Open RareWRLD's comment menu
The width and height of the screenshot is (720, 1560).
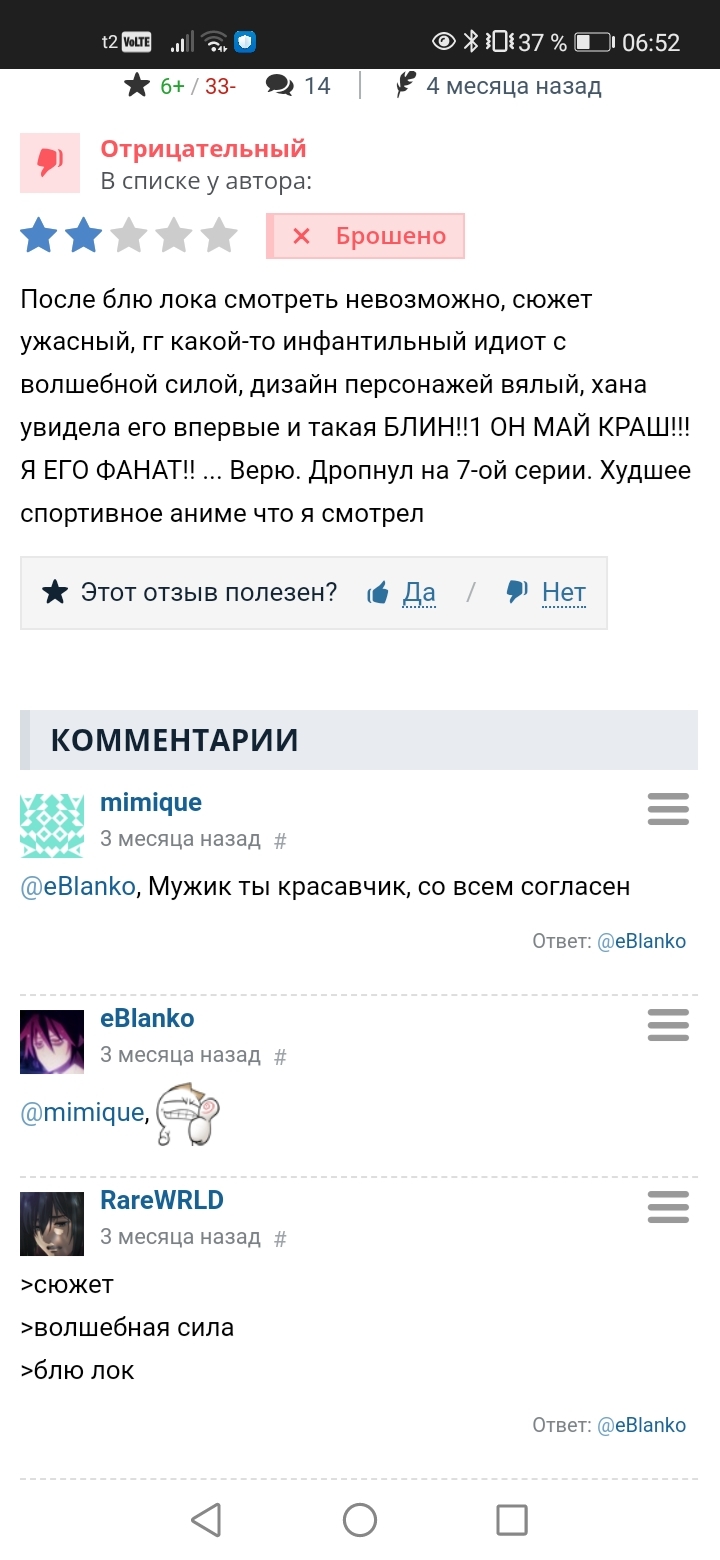[668, 1206]
